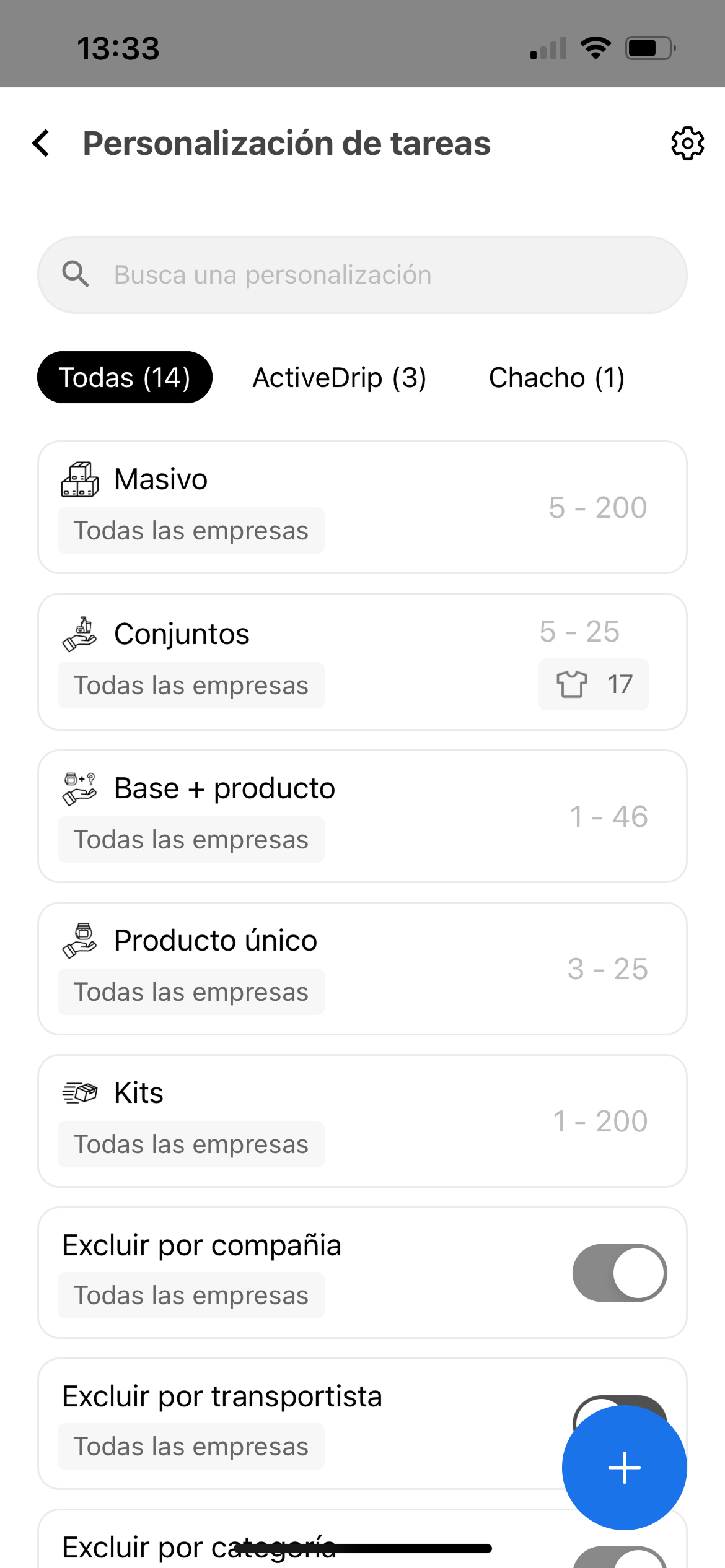This screenshot has height=1568, width=725.
Task: Switch to the ActiveDrip tab
Action: pos(338,377)
